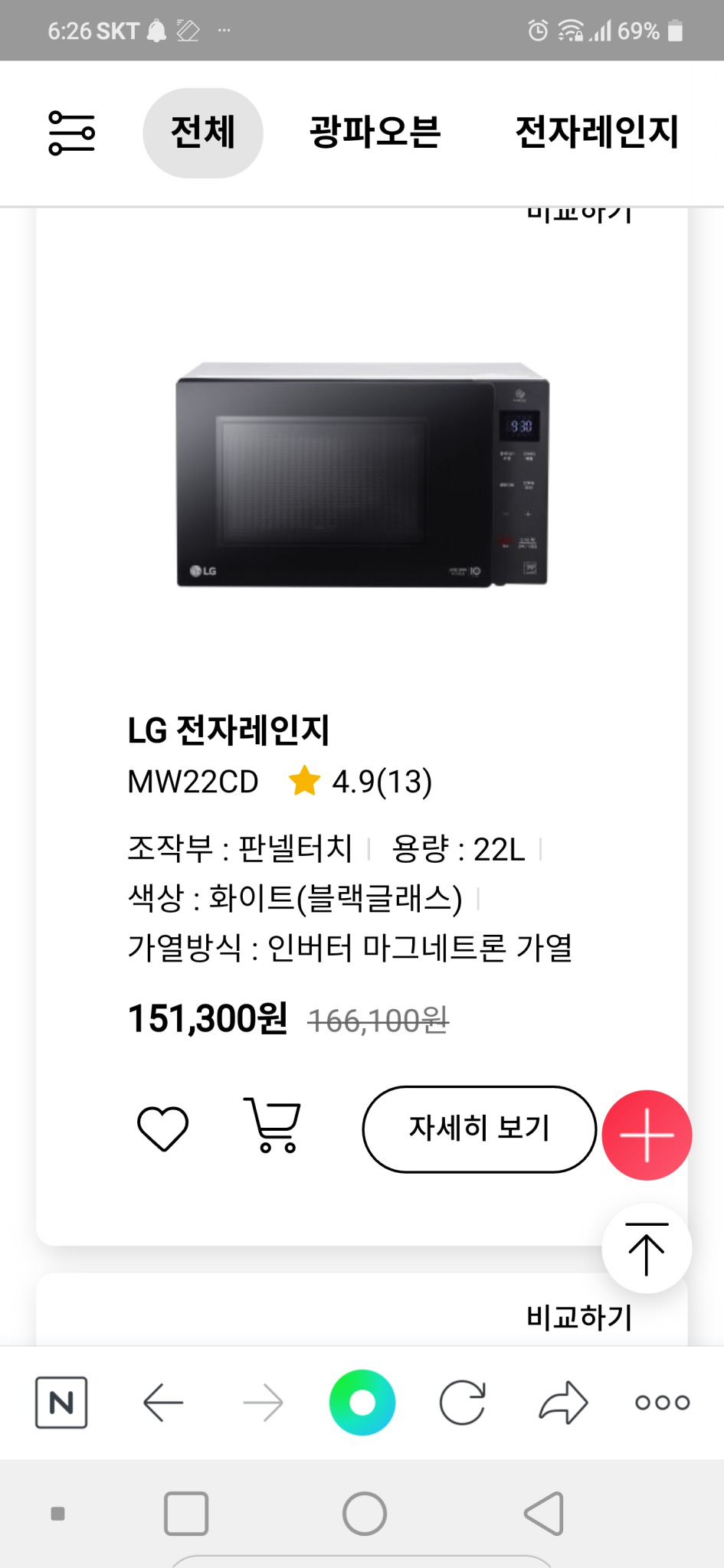Tap the green home button in browser bar

click(362, 1403)
